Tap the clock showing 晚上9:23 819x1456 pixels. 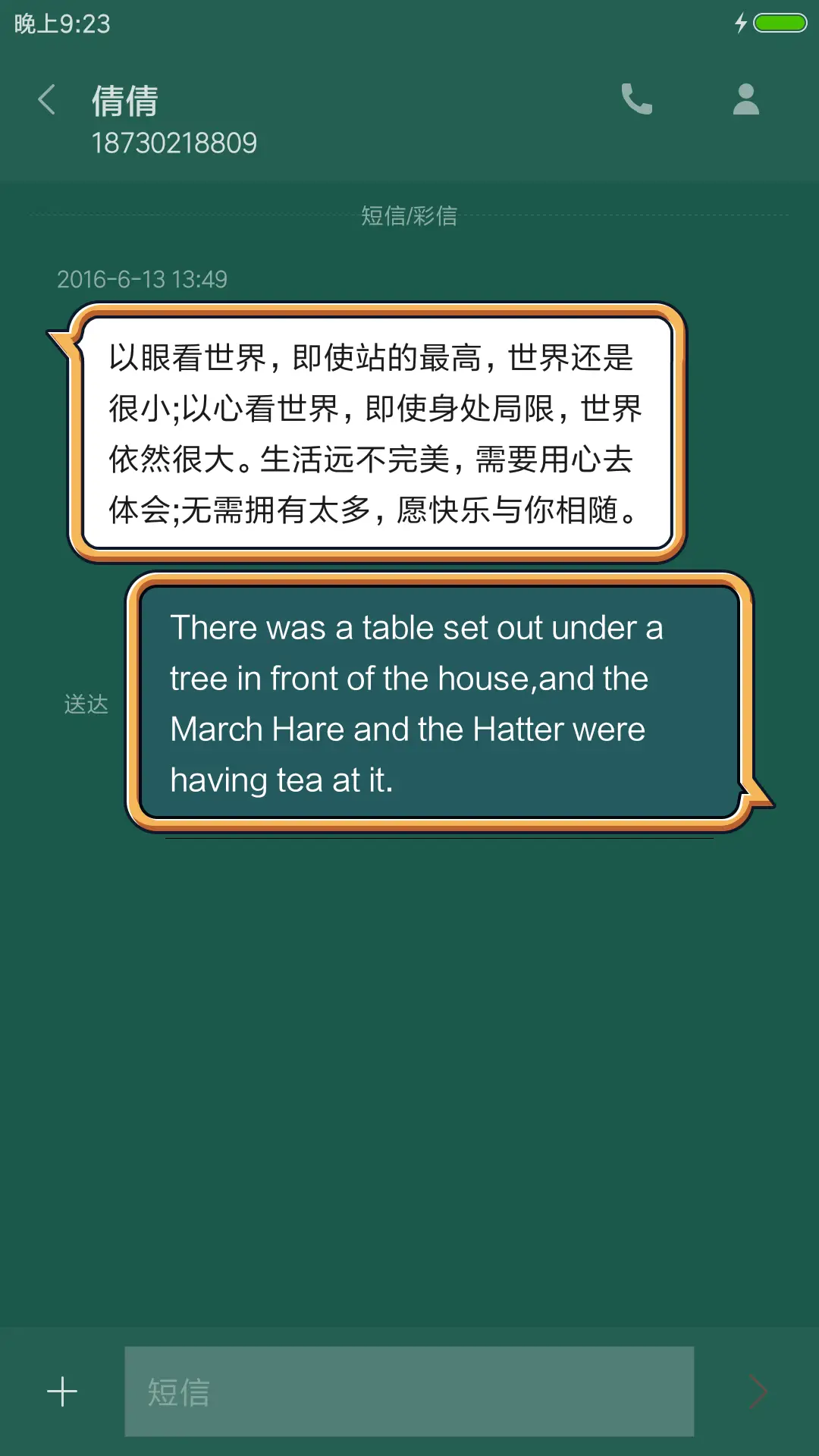(x=64, y=21)
